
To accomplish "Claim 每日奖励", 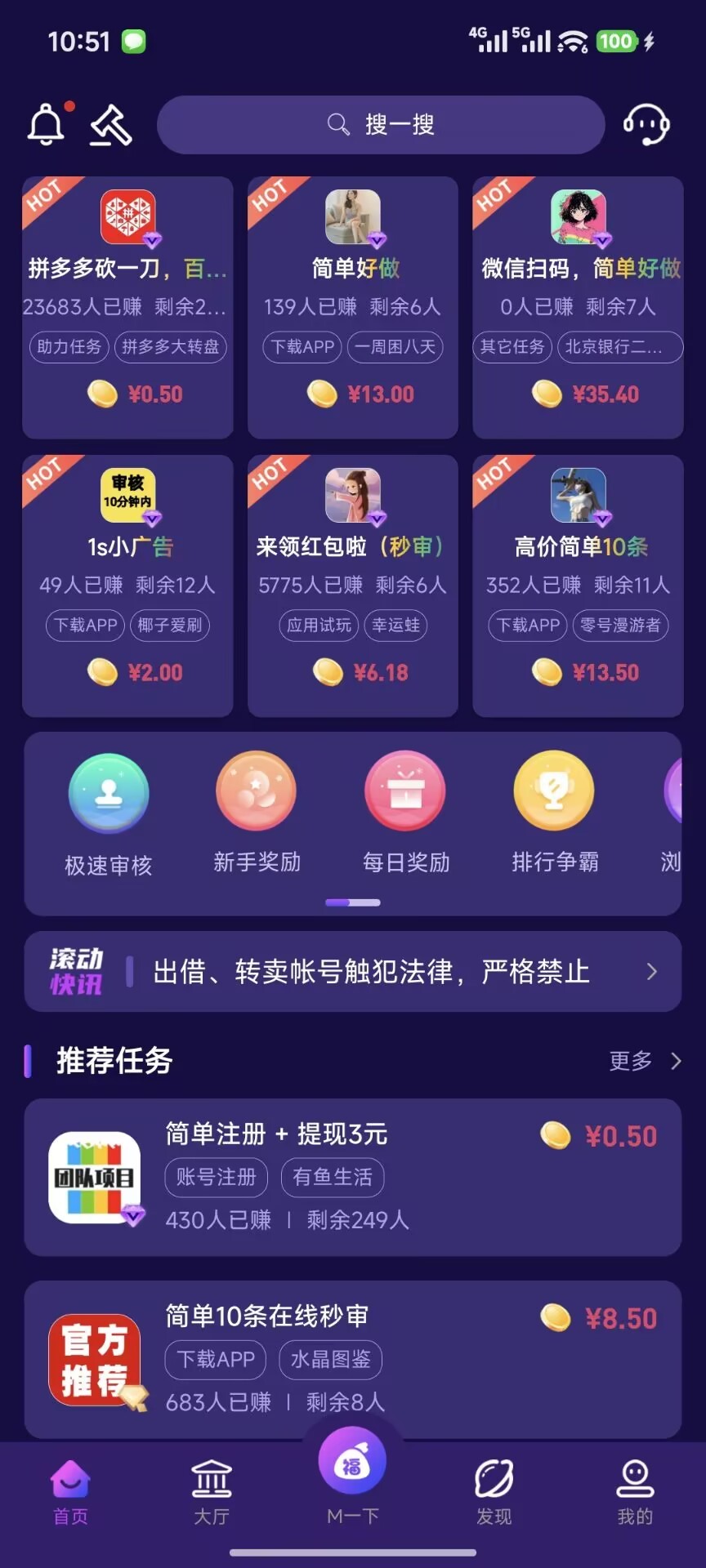I will point(406,813).
